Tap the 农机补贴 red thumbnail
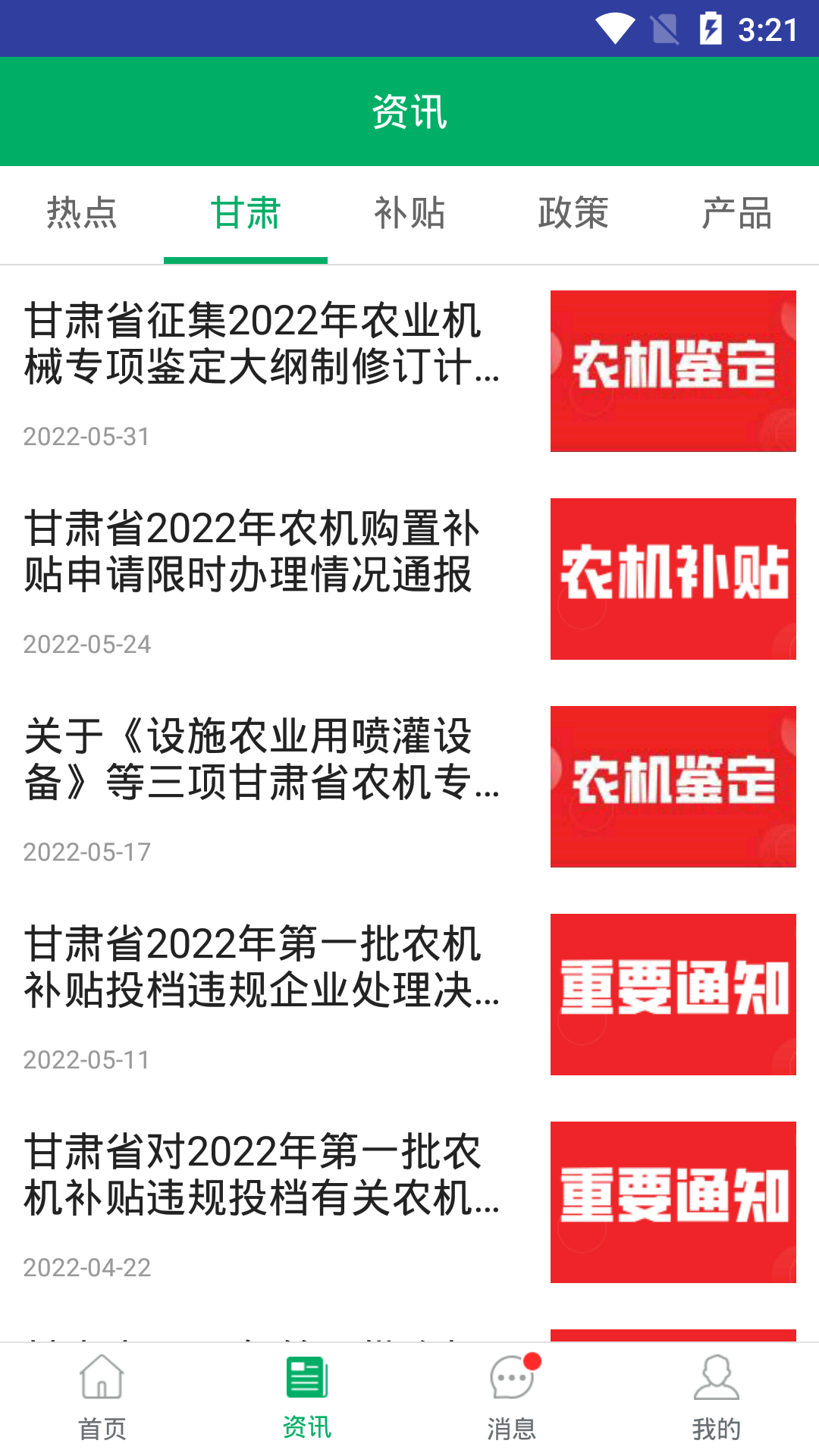 click(x=672, y=581)
